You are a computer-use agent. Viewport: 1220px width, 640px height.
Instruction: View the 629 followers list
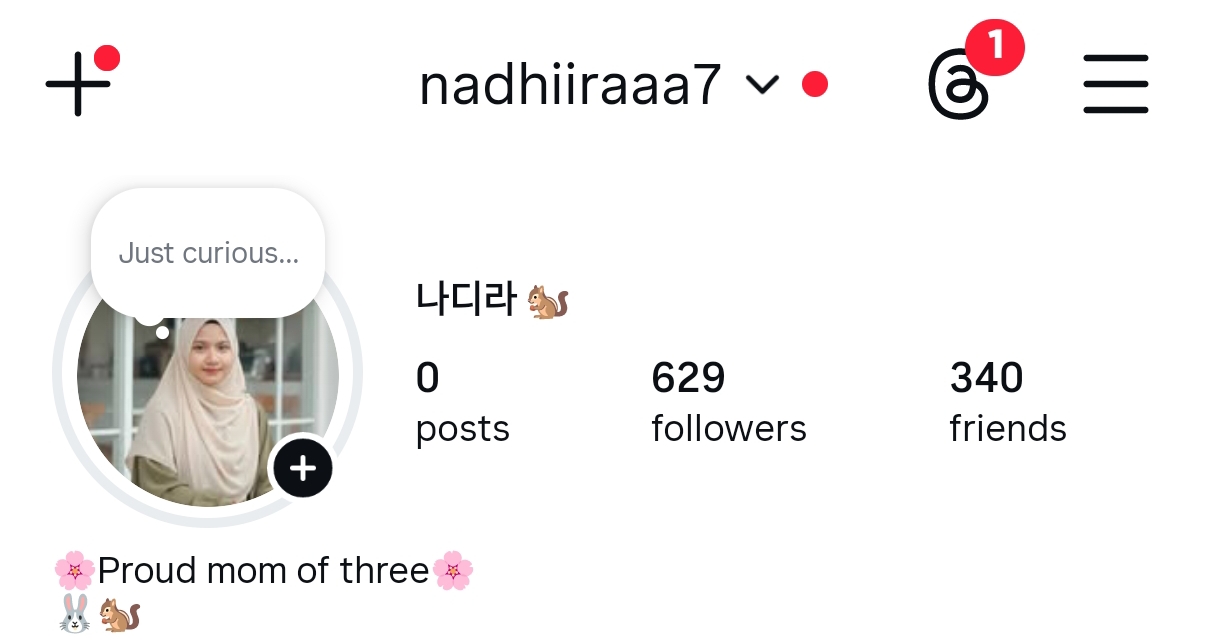click(x=728, y=402)
